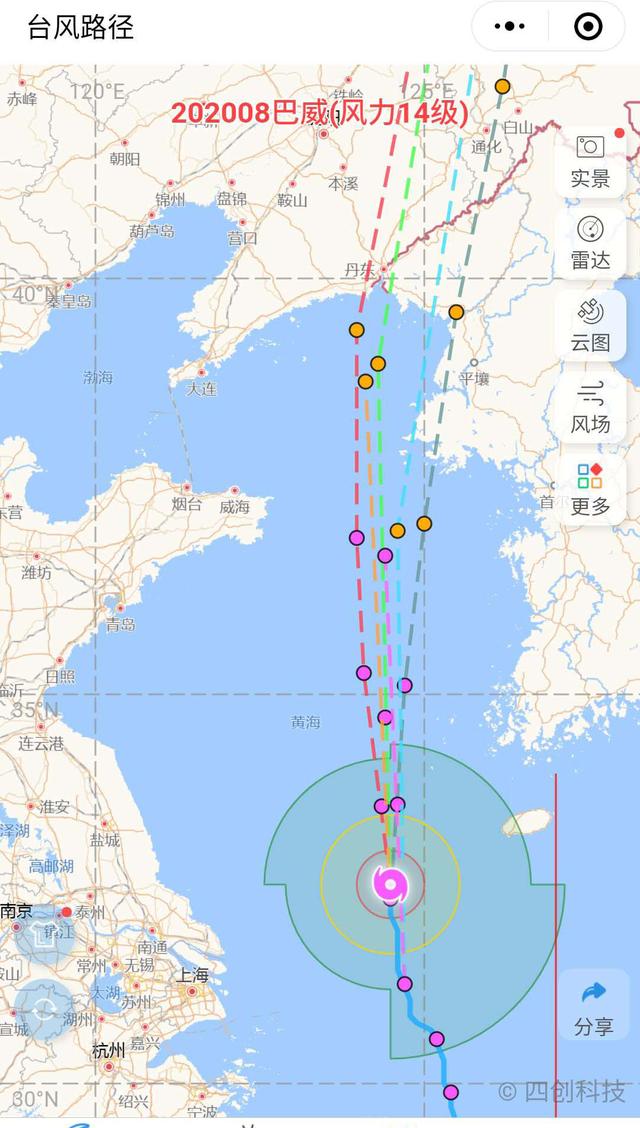Show the 雷达 radar layer
Viewport: 640px width, 1128px height.
(591, 243)
